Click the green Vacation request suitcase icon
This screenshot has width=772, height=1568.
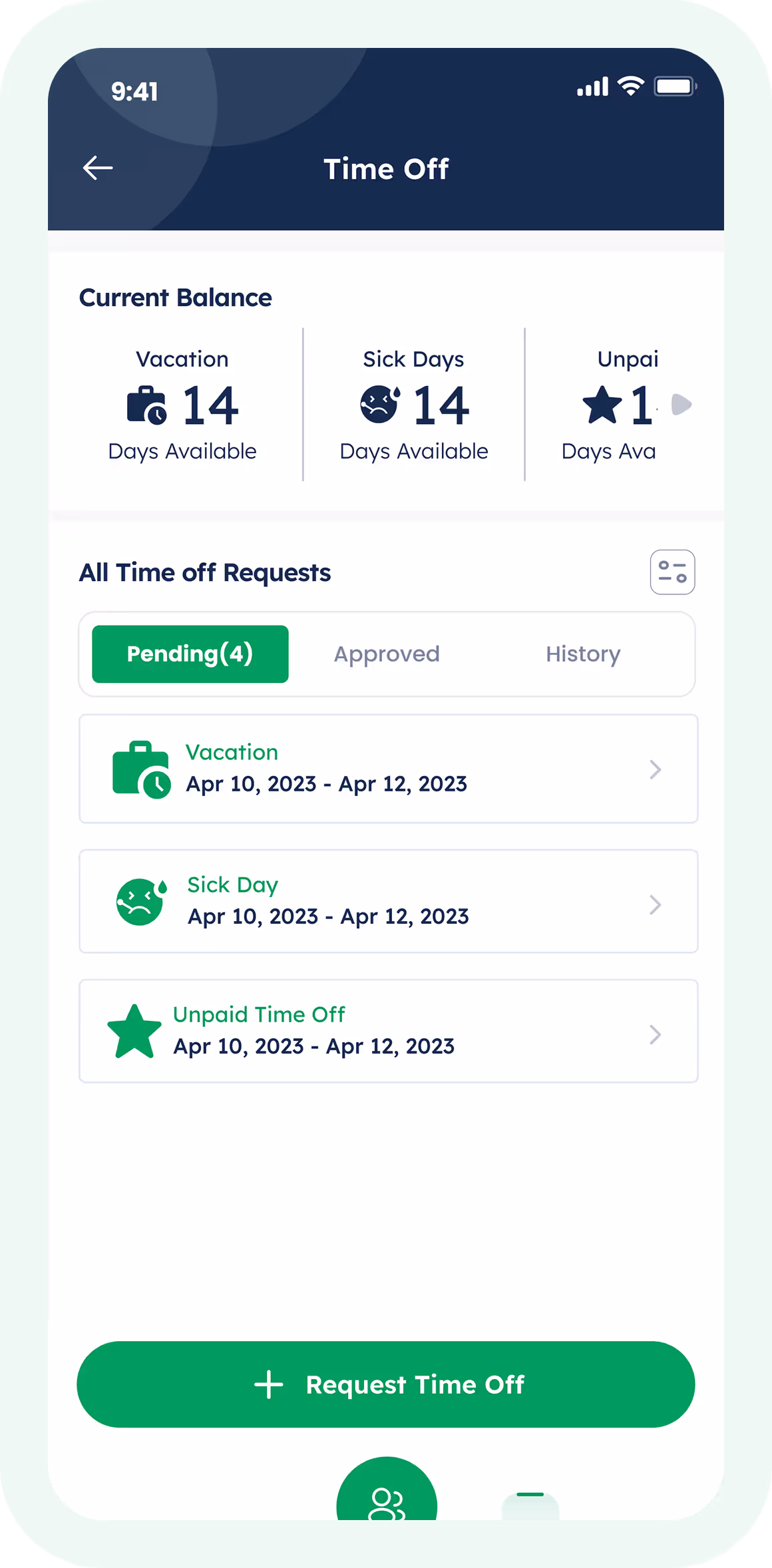[138, 769]
